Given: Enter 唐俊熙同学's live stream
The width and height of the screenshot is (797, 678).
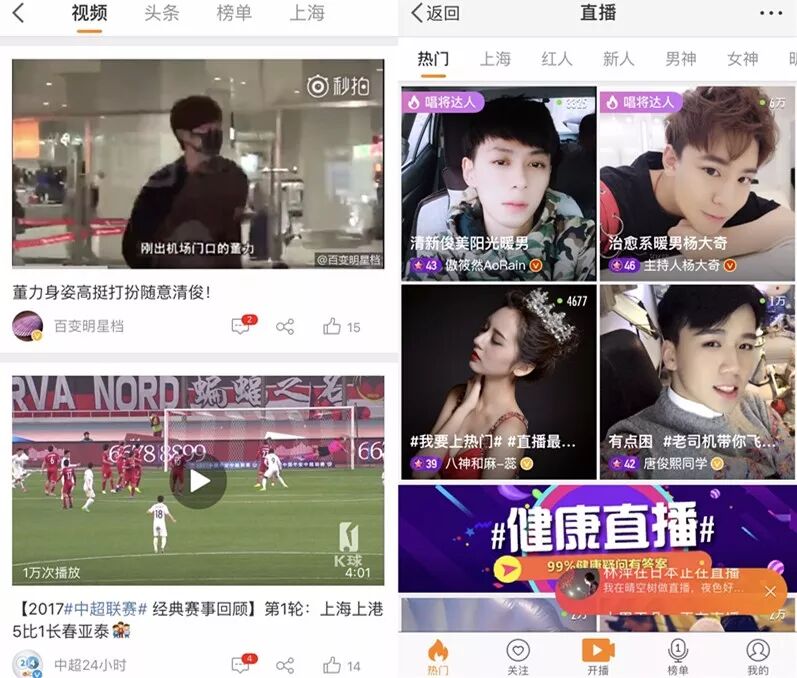Looking at the screenshot, I should (x=697, y=381).
